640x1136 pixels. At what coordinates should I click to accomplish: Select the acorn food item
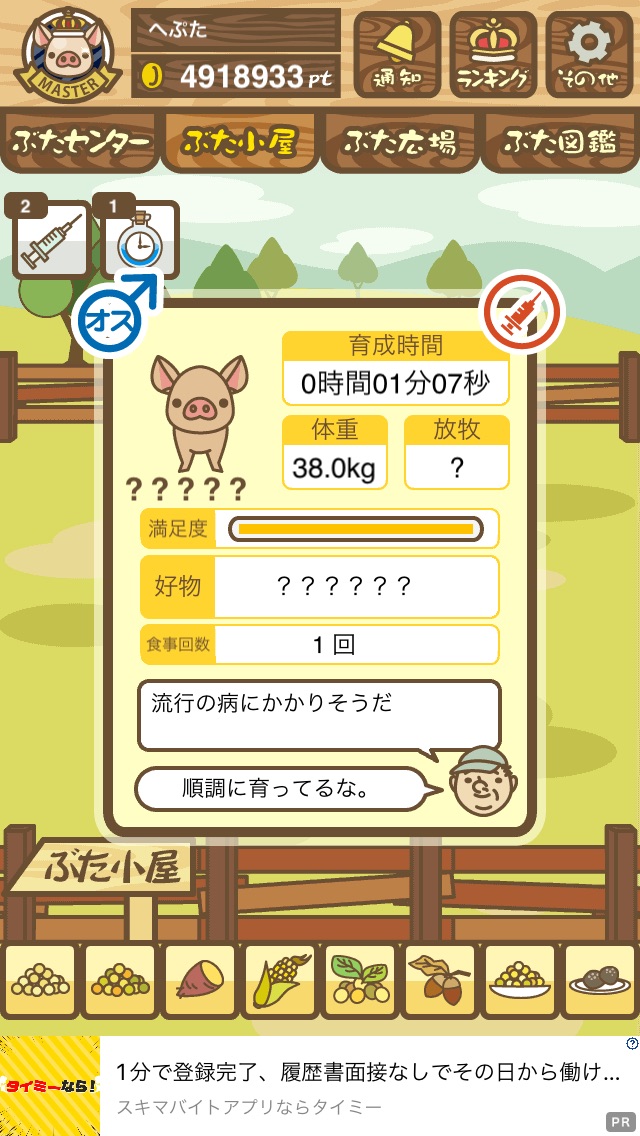(440, 981)
